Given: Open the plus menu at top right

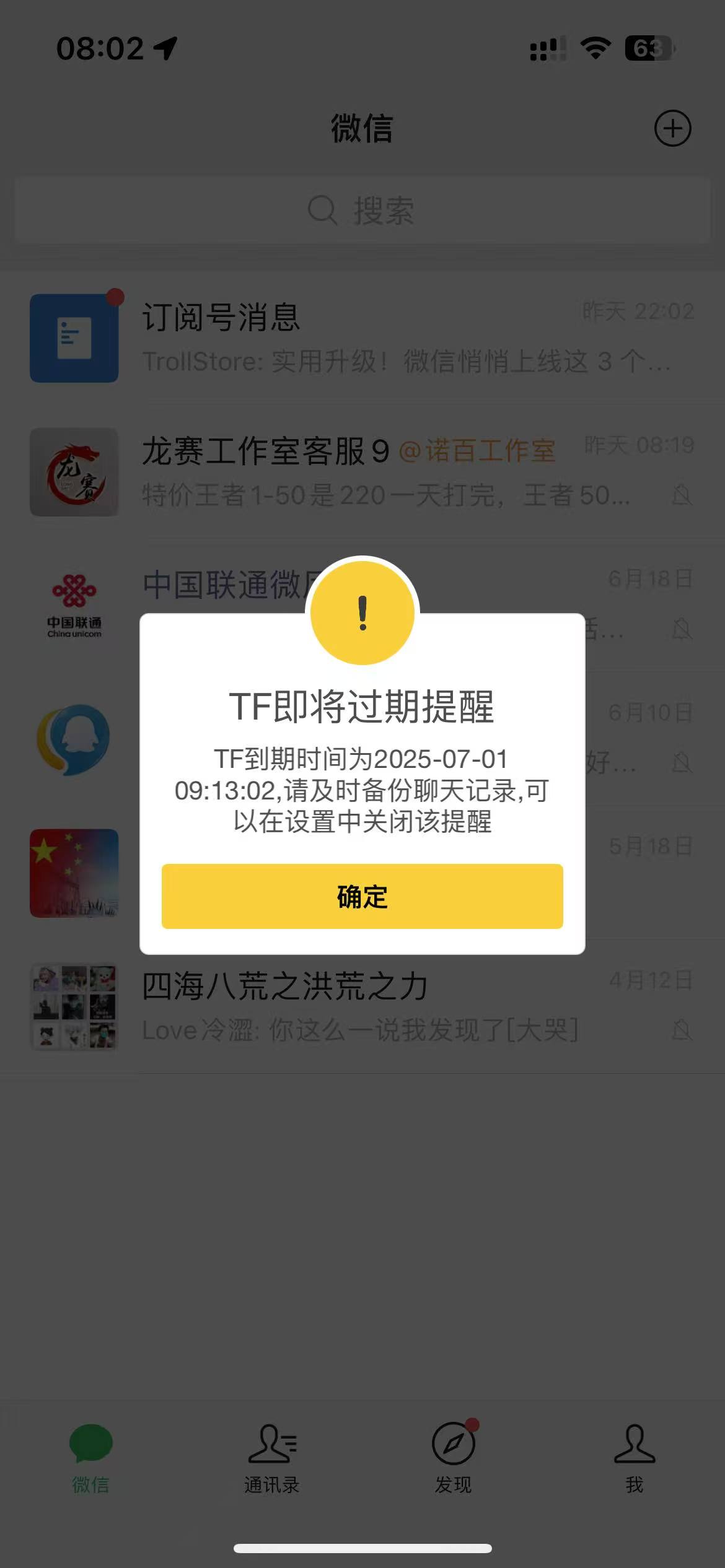Looking at the screenshot, I should pos(673,128).
